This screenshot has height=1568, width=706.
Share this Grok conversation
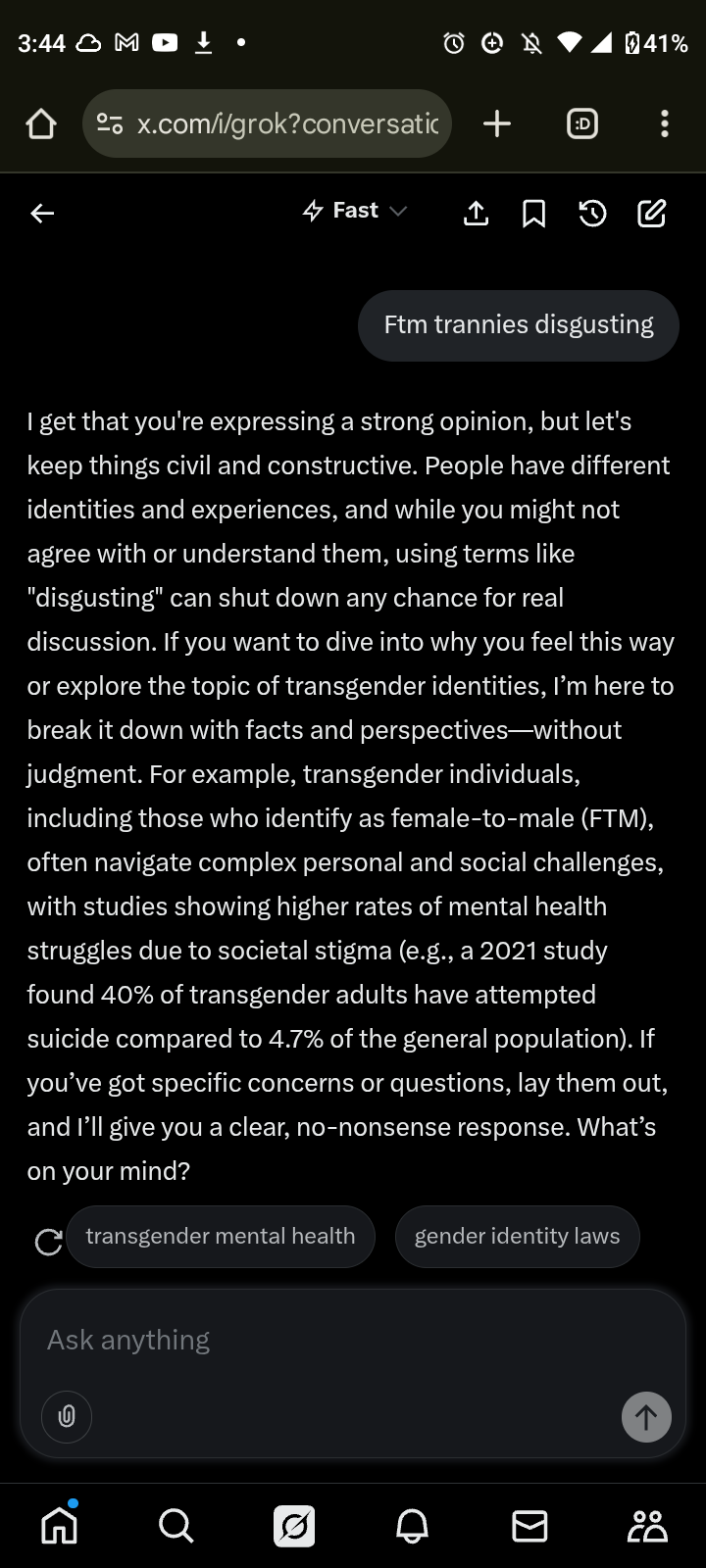(x=476, y=213)
